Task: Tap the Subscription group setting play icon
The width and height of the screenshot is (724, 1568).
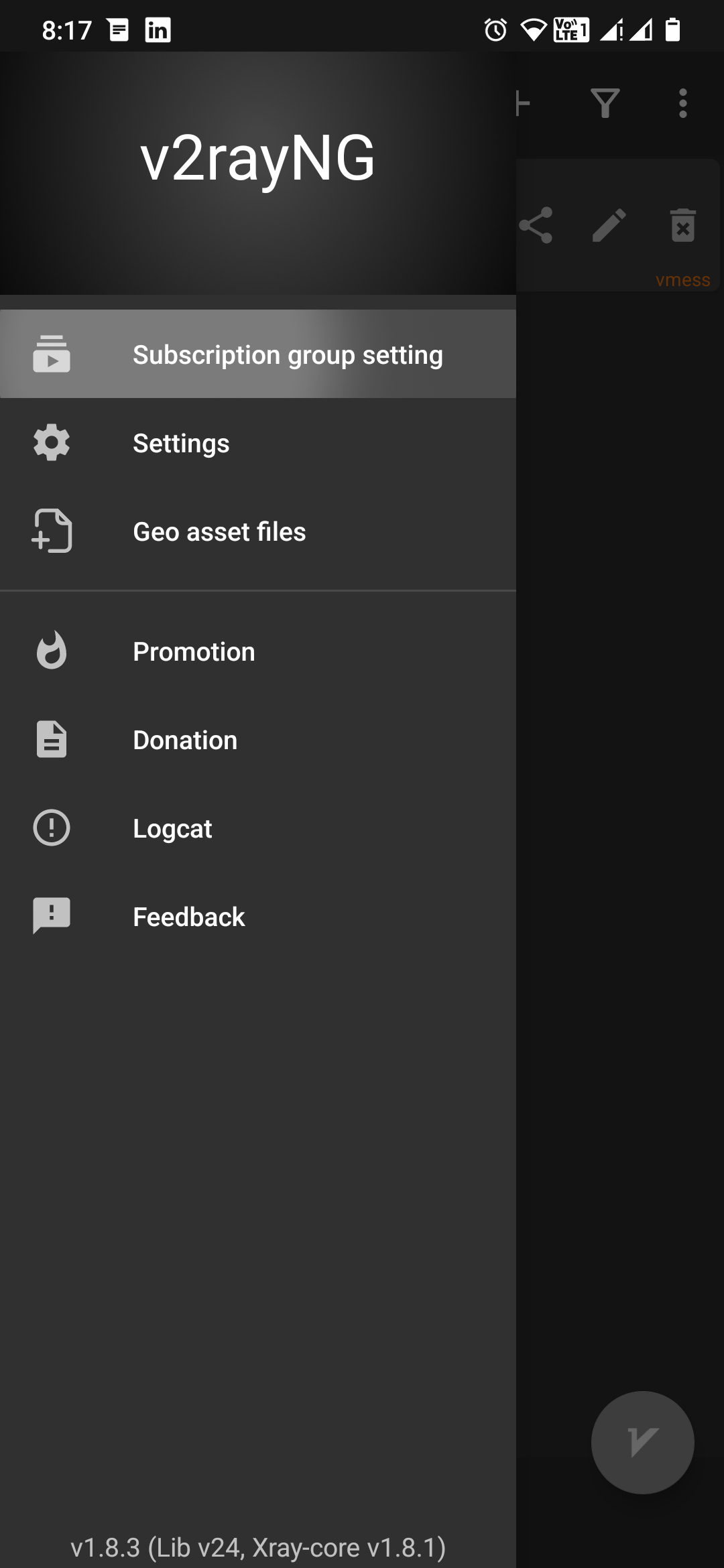Action: pos(51,354)
